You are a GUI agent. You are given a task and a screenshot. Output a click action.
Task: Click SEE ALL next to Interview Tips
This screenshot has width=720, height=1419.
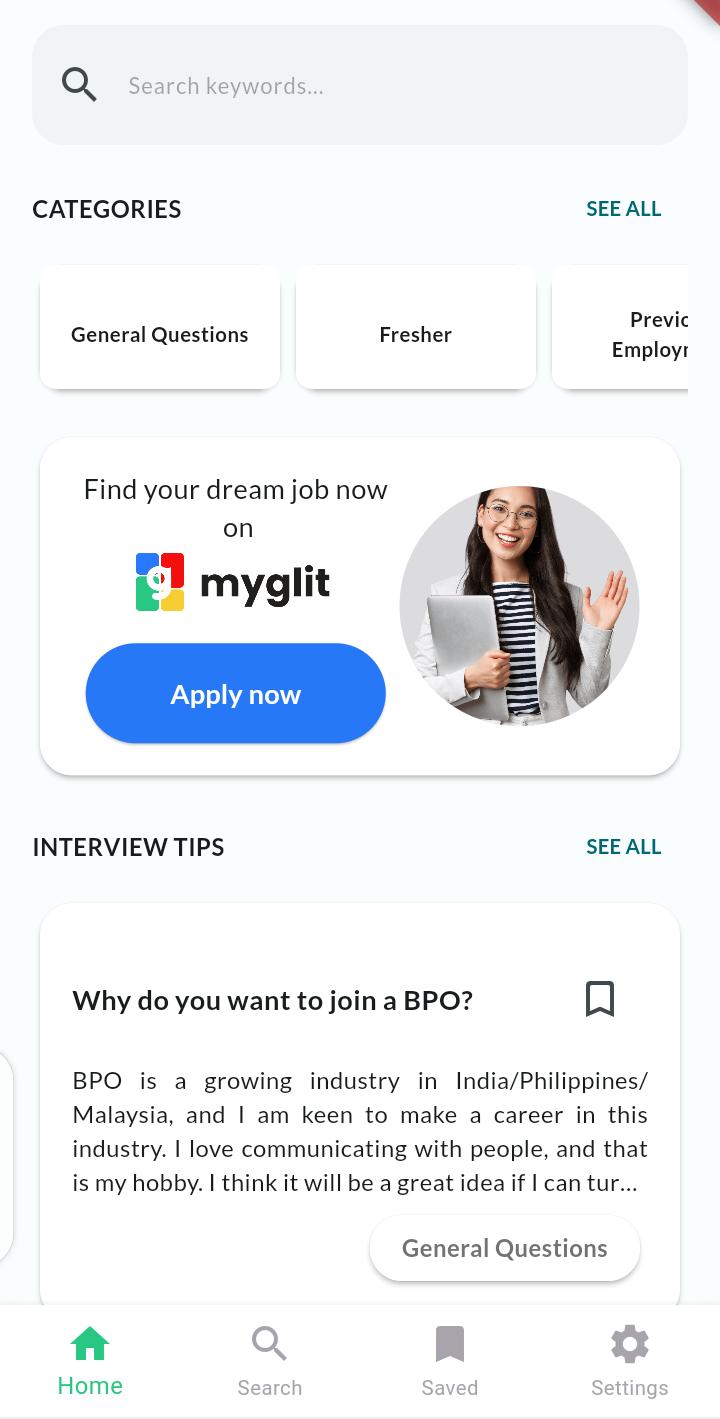623,846
